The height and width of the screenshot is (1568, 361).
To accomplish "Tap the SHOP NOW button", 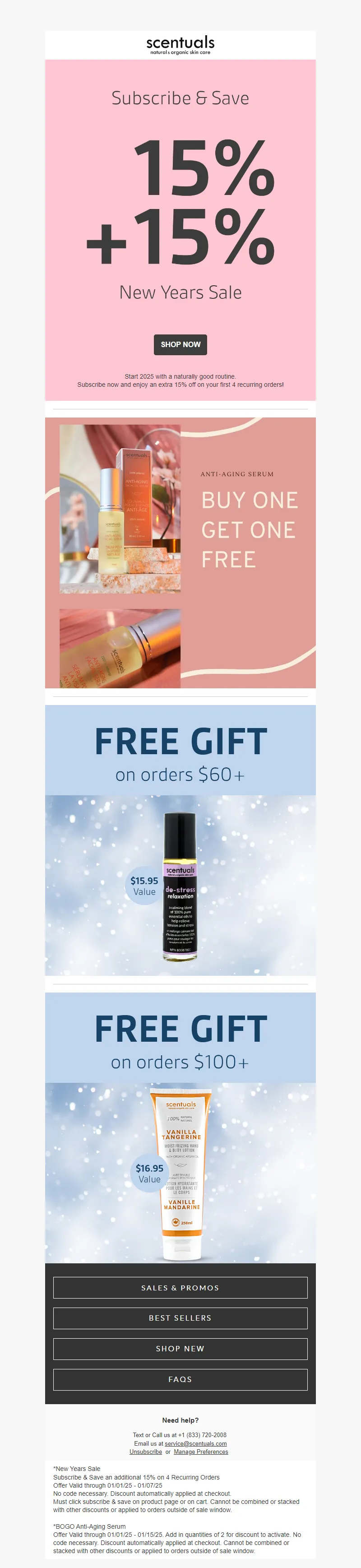I will (180, 344).
